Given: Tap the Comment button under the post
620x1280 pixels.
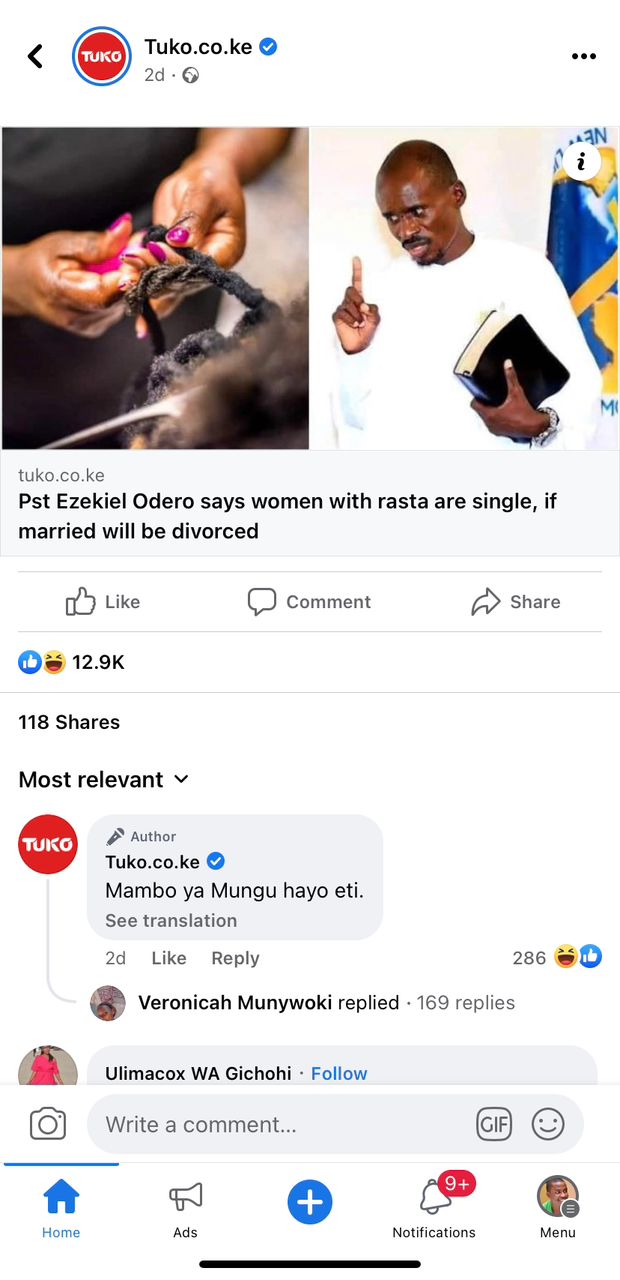Looking at the screenshot, I should [309, 602].
